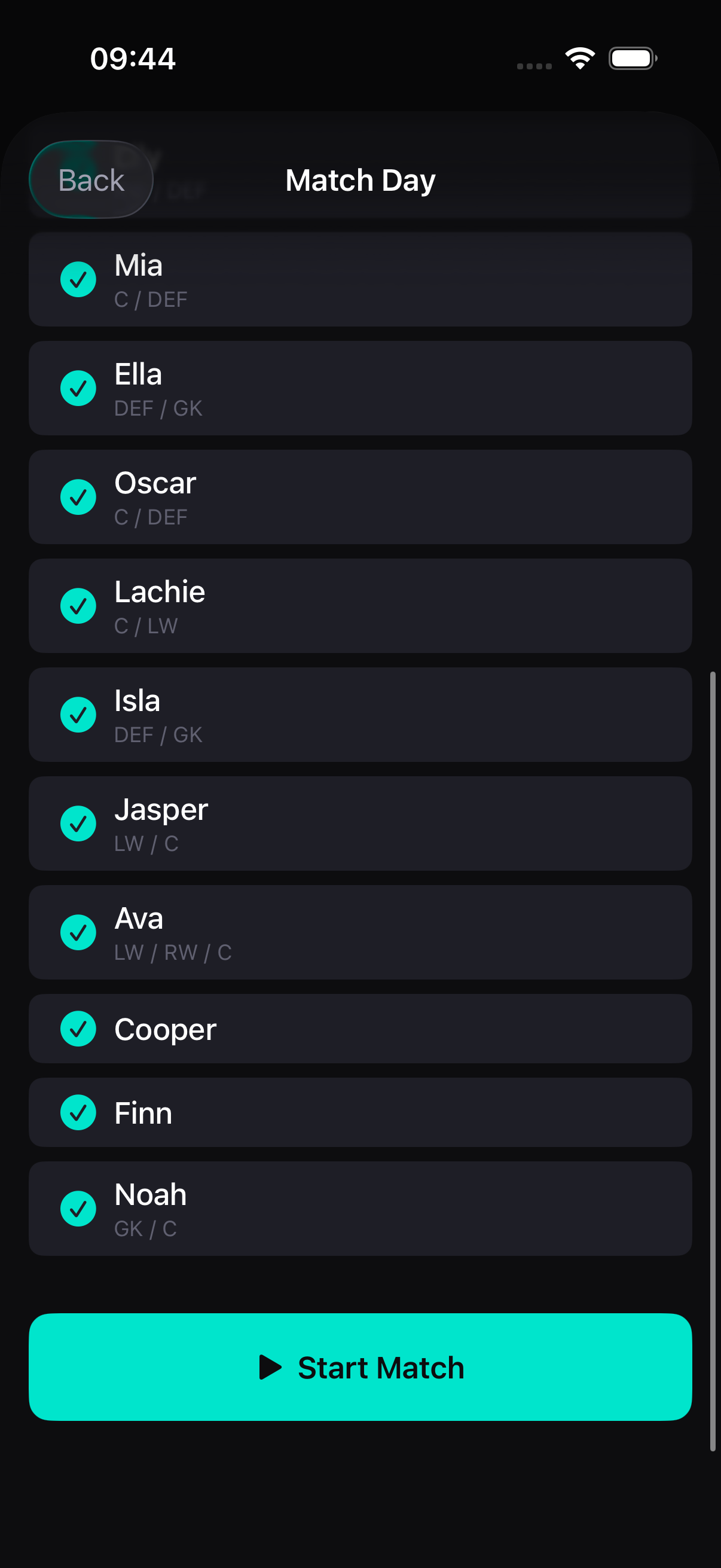Screen dimensions: 721x1568
Task: Deselect Lachie's green check icon
Action: 78,606
